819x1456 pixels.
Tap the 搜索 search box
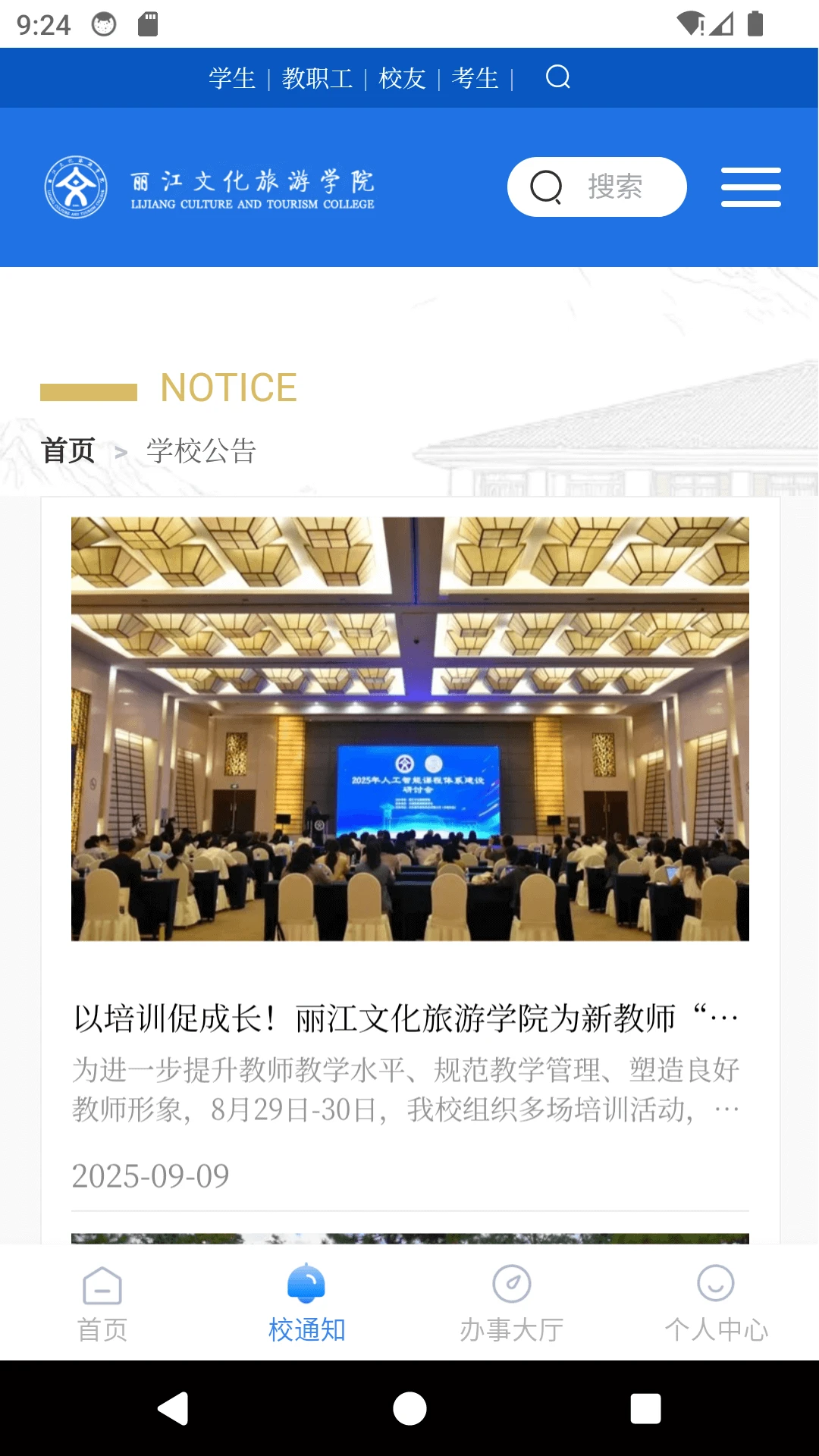(597, 187)
